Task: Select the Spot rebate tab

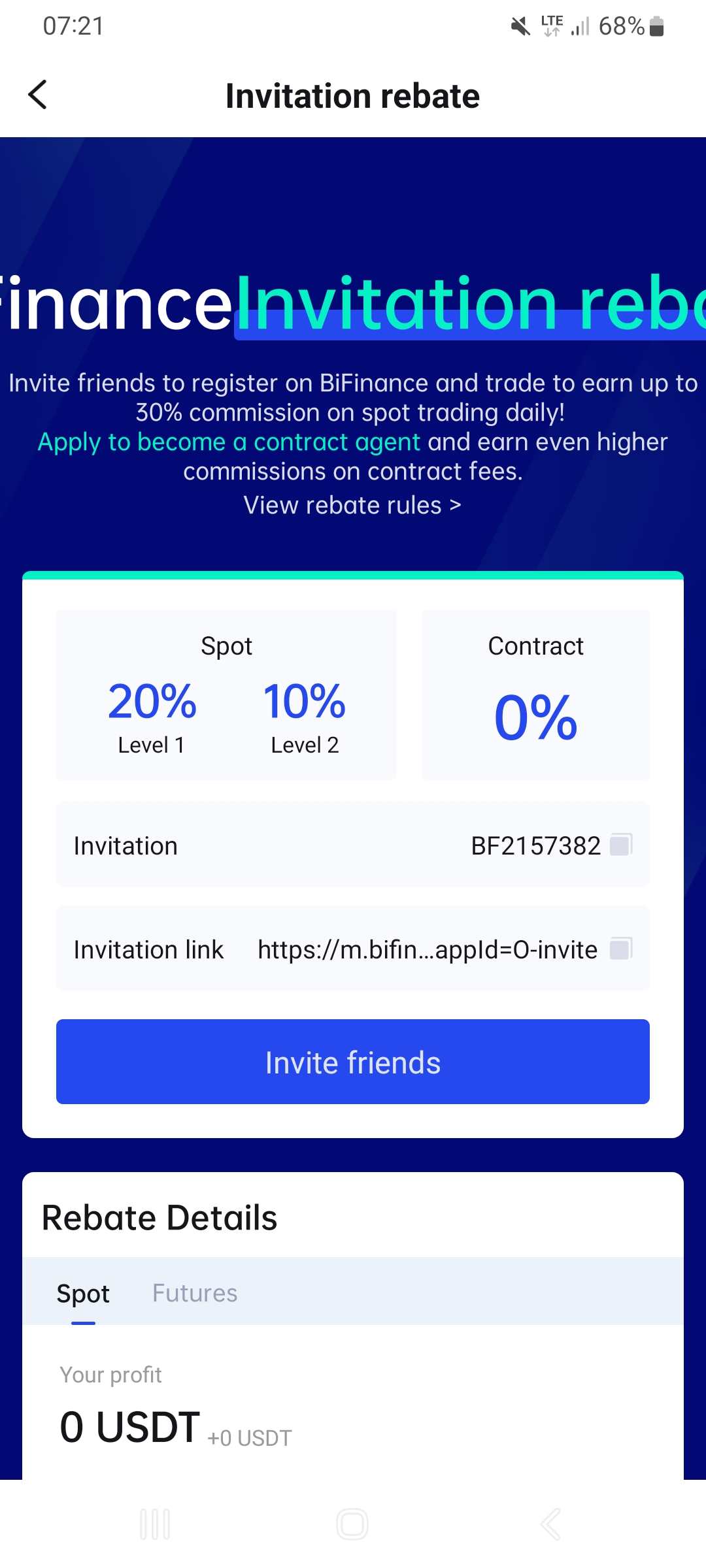Action: (83, 1293)
